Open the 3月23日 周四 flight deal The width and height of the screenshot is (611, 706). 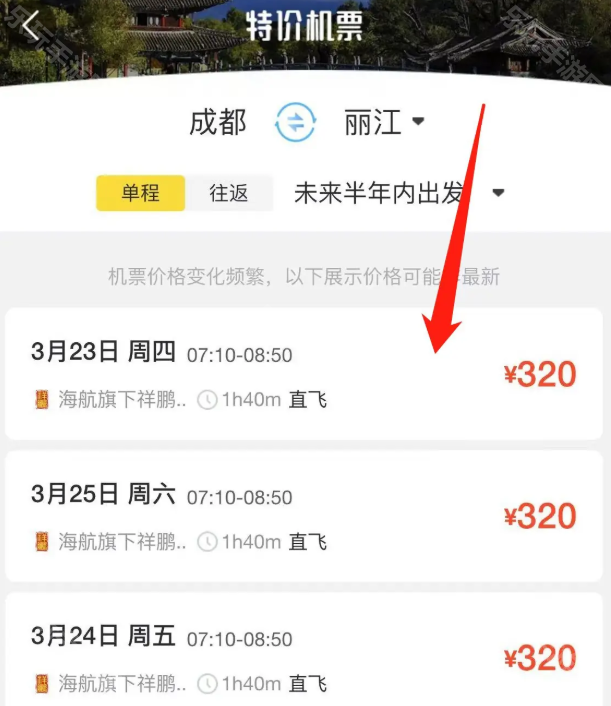tap(304, 374)
